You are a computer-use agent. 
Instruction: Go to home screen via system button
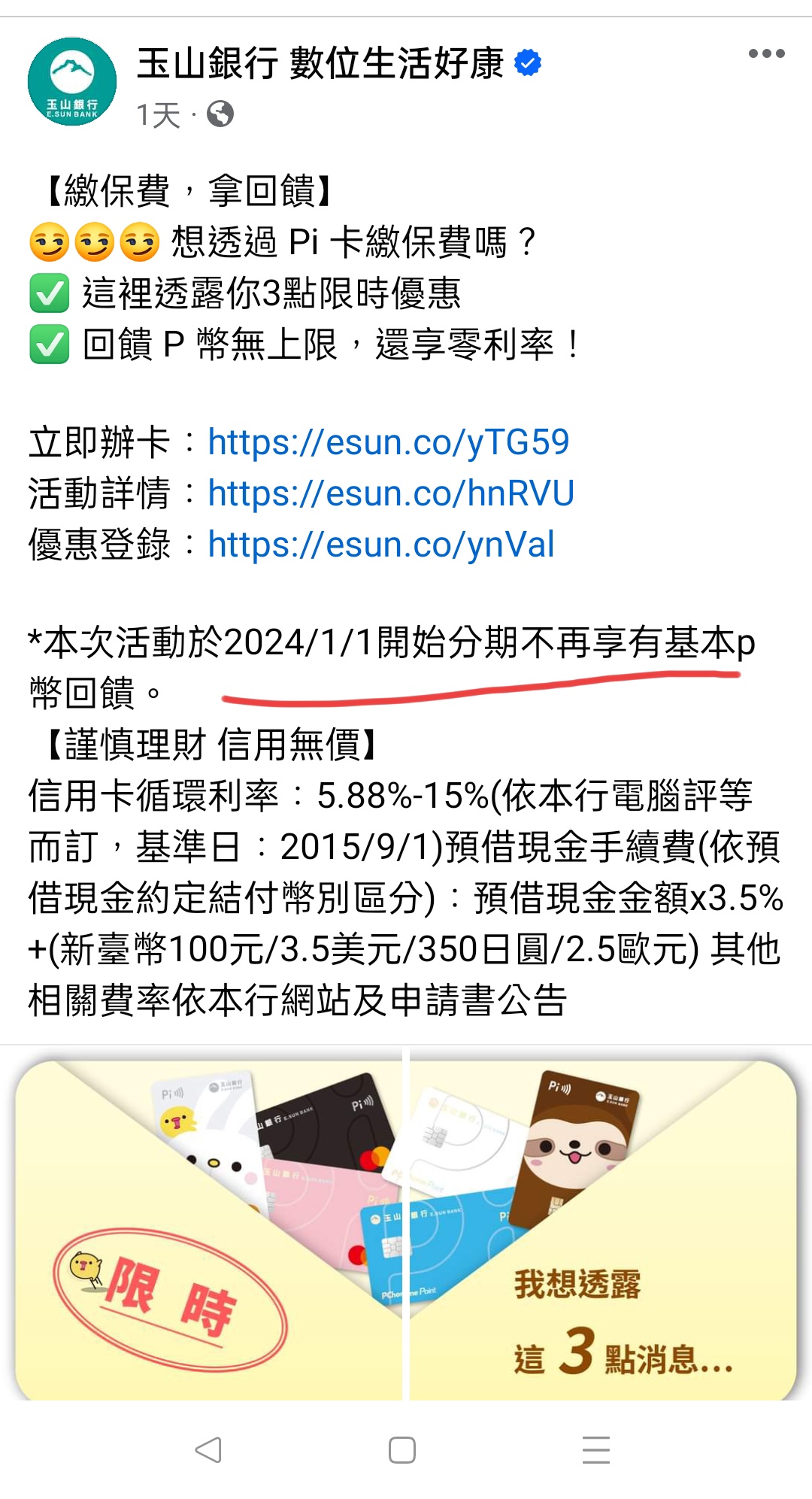(402, 1449)
